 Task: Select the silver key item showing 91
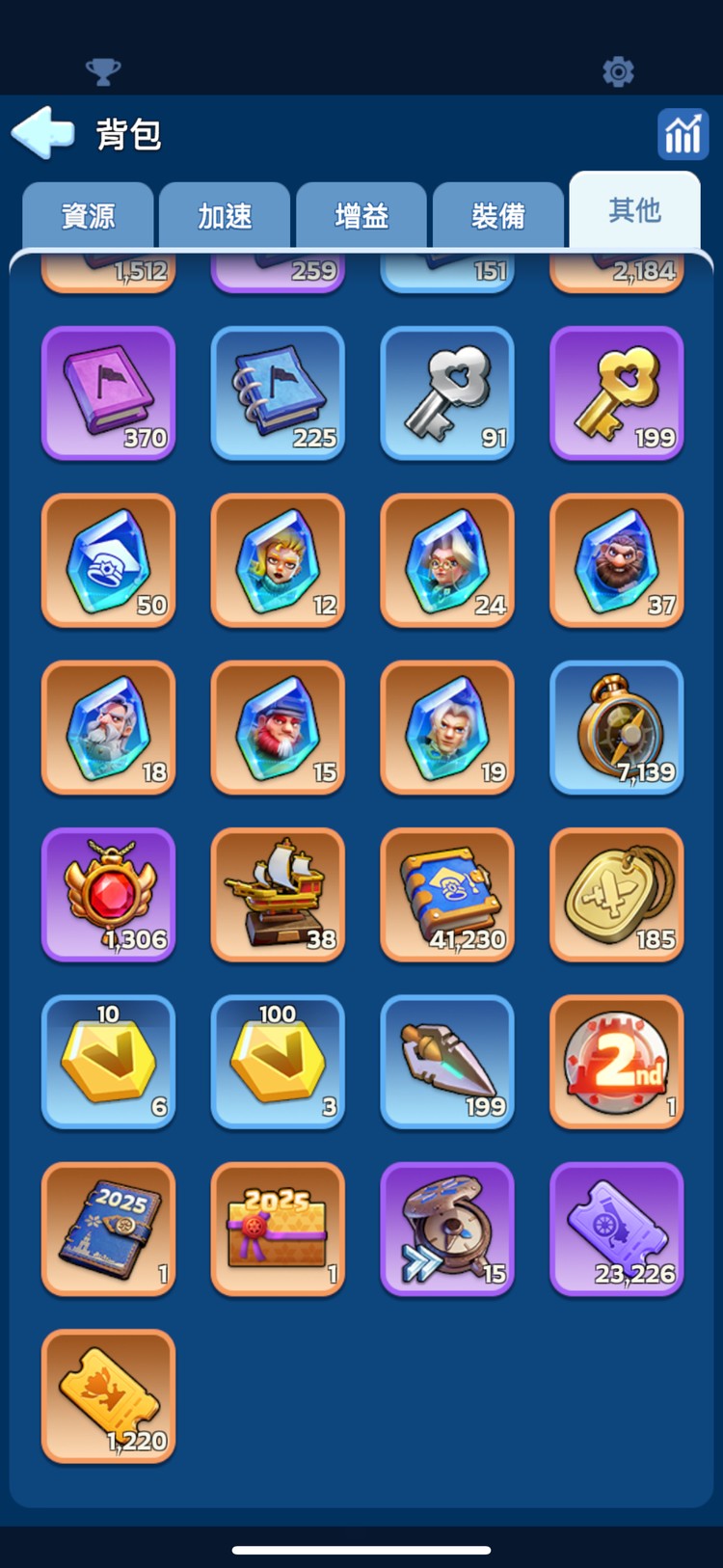click(447, 393)
